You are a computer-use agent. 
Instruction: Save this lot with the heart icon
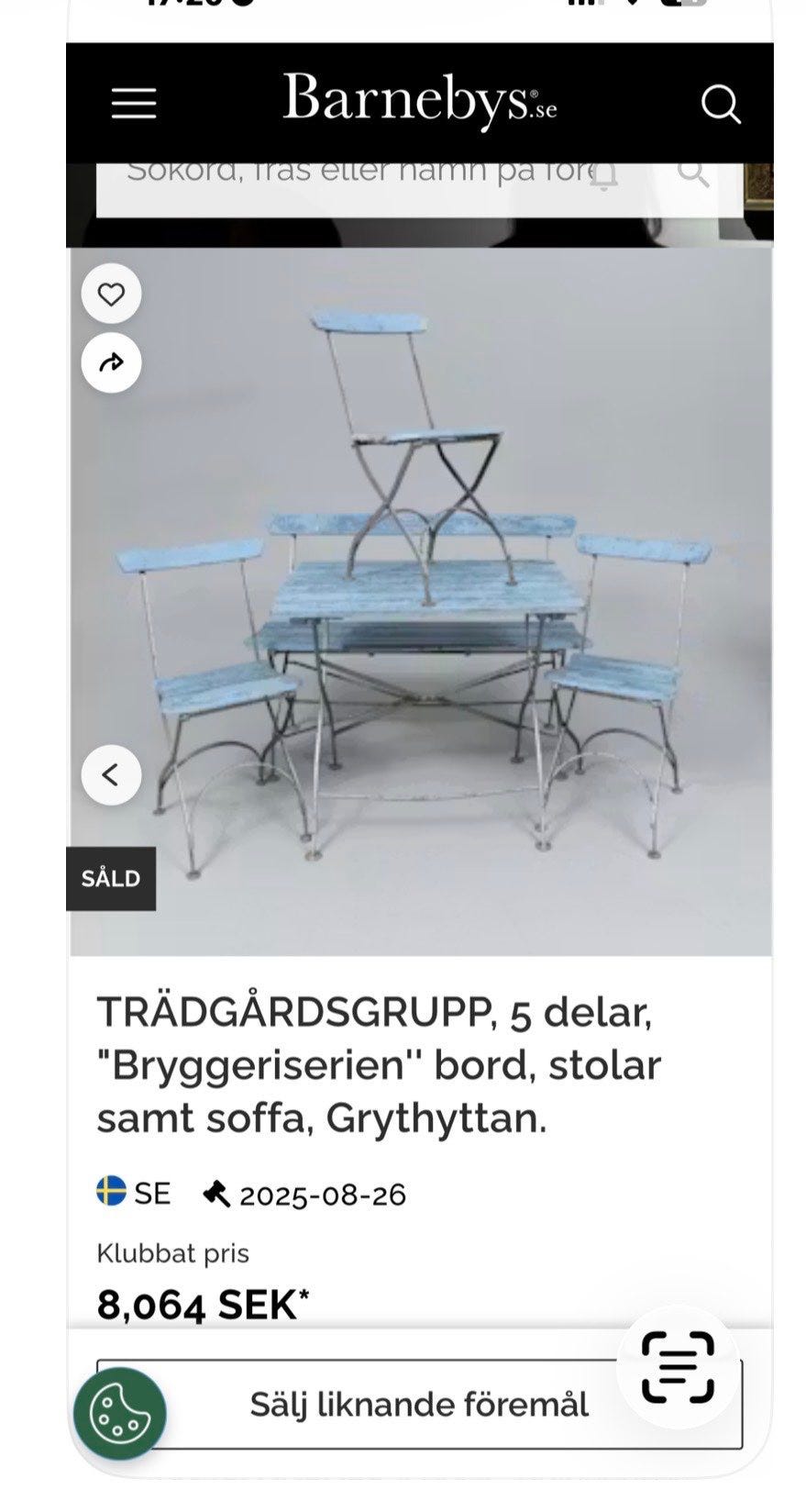pyautogui.click(x=111, y=295)
